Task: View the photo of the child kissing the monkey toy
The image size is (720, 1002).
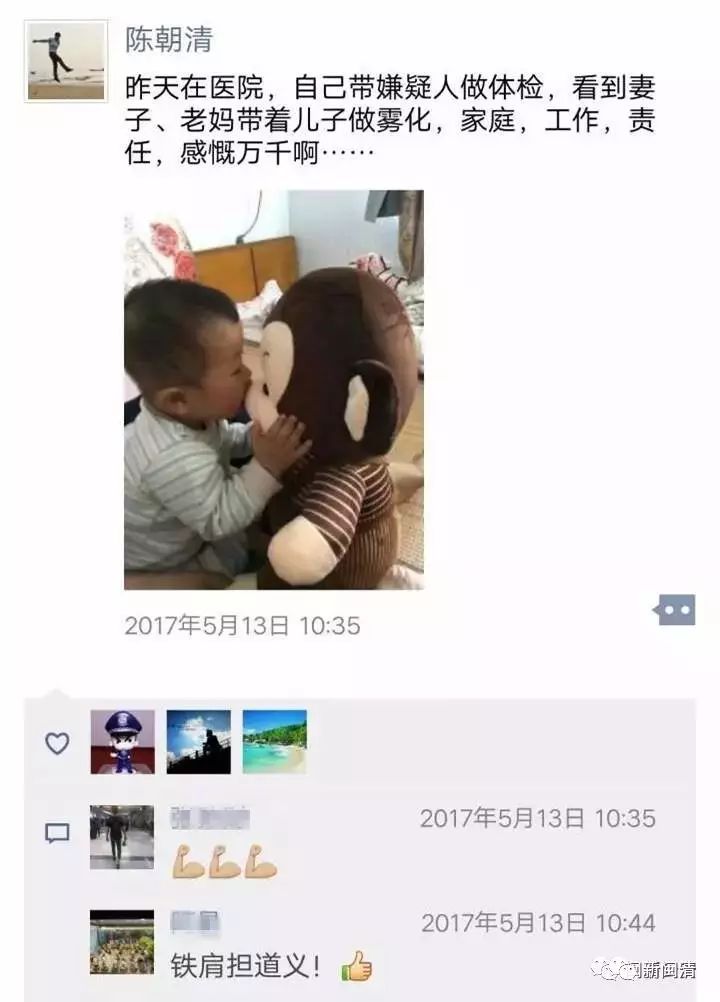Action: [x=273, y=389]
